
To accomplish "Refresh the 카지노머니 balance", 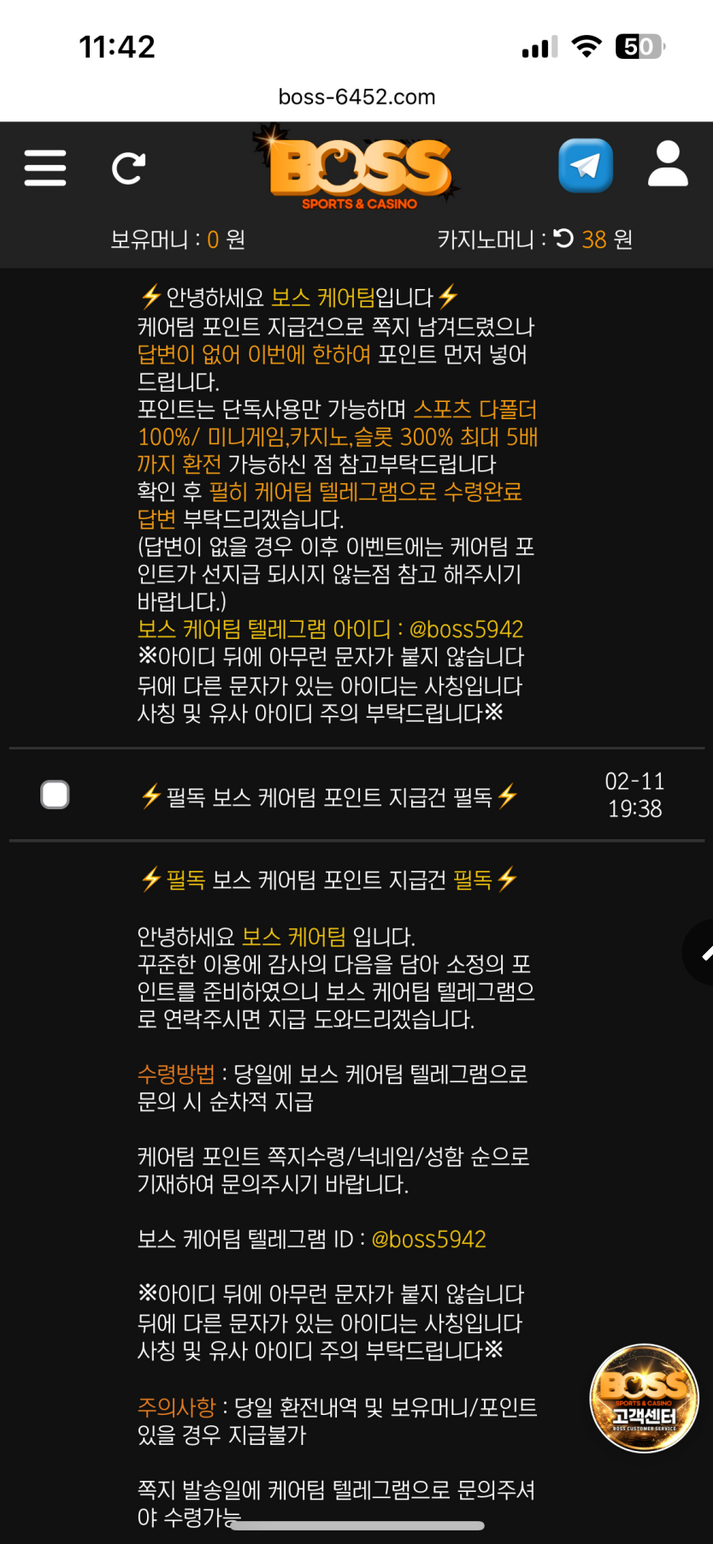I will pos(564,239).
